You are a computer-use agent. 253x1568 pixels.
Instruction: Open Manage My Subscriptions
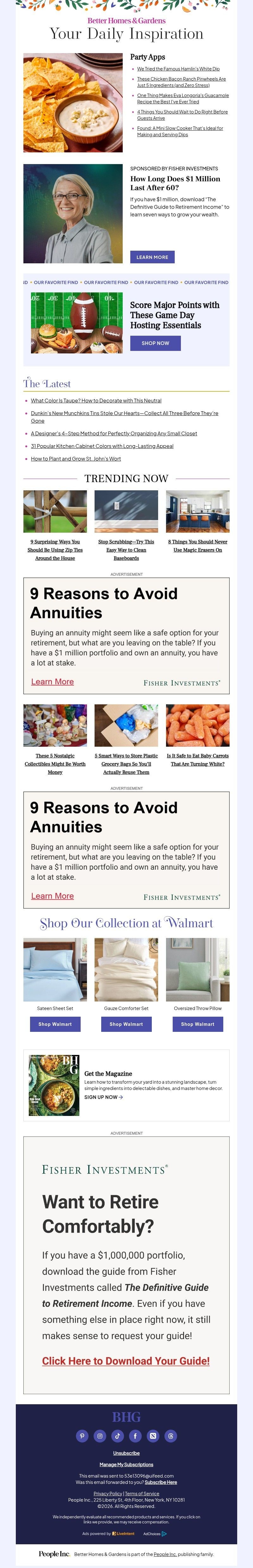click(126, 1465)
